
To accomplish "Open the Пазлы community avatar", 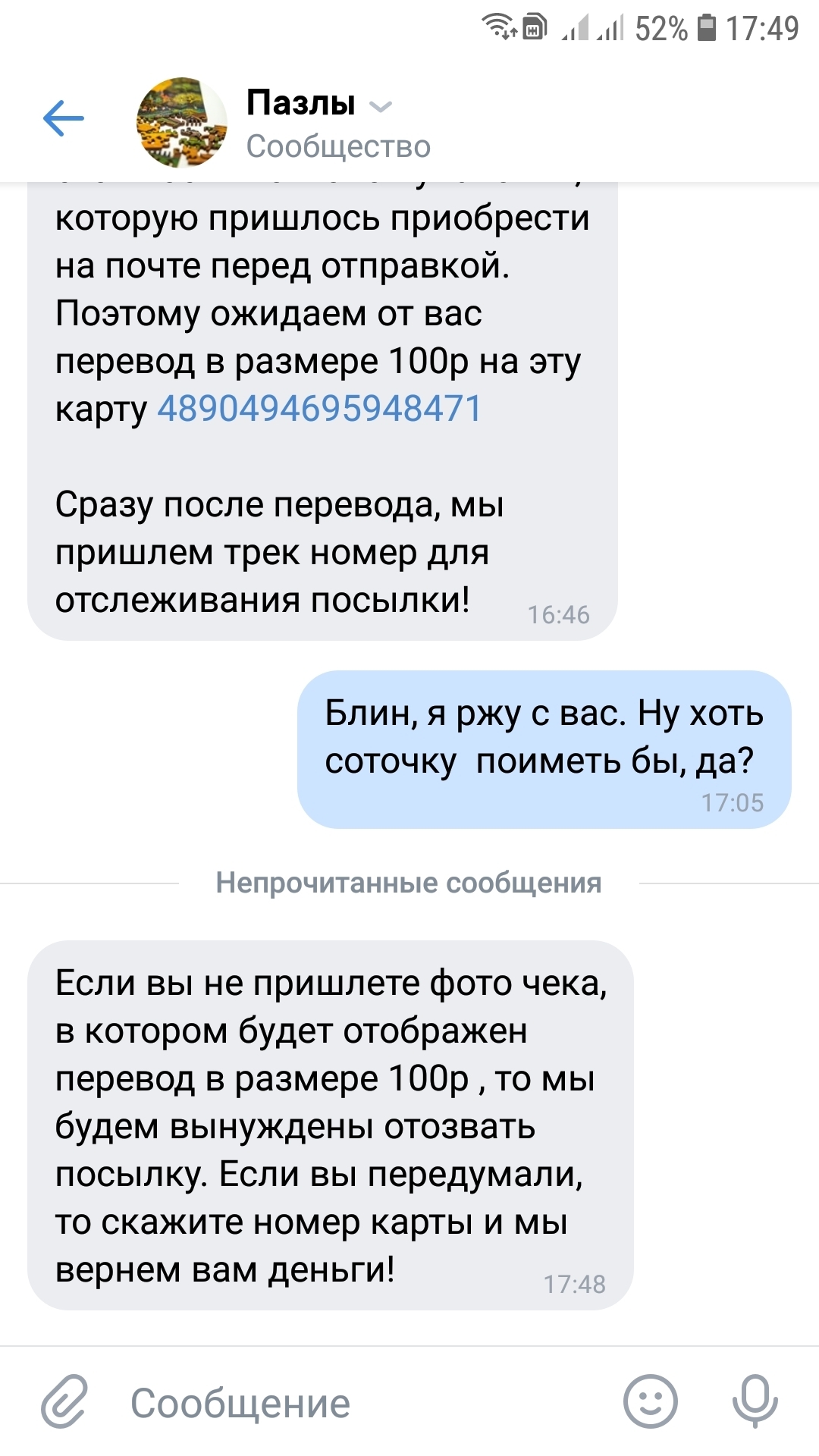I will pyautogui.click(x=181, y=122).
